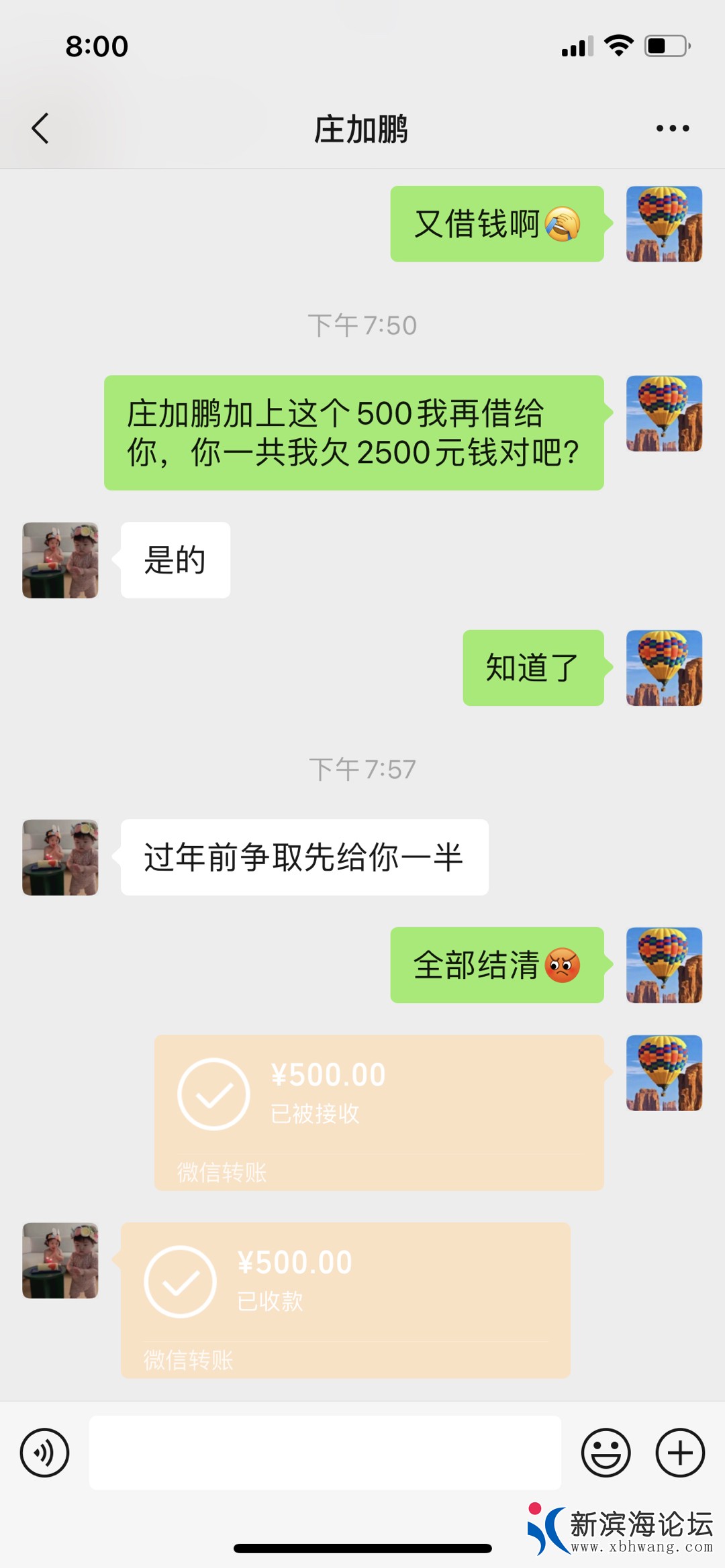Go back from the 庄加鹏 chat
This screenshot has height=1568, width=725.
point(40,128)
